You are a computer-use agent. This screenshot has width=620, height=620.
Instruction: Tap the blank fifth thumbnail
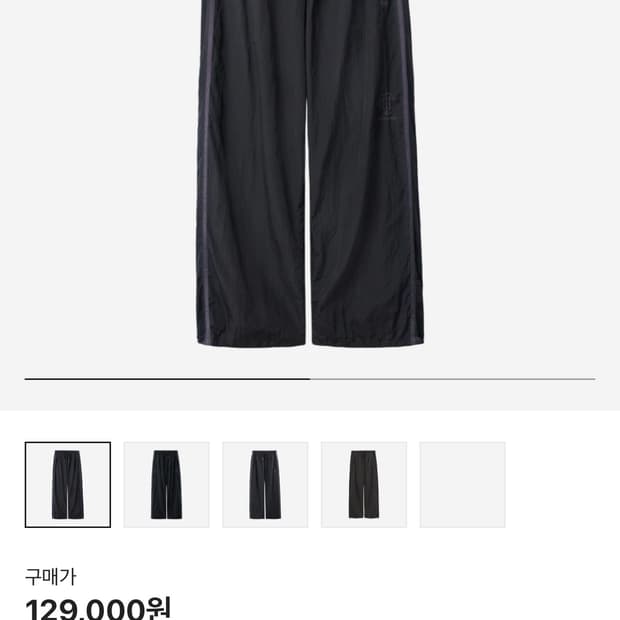click(462, 485)
